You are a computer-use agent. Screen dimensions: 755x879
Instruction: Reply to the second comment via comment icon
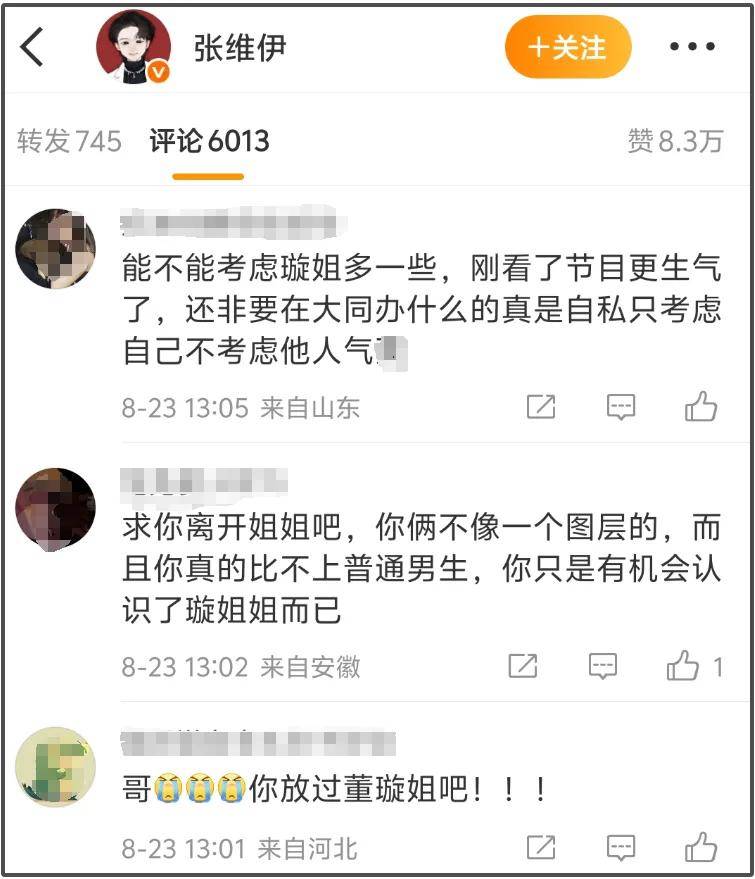tap(601, 666)
